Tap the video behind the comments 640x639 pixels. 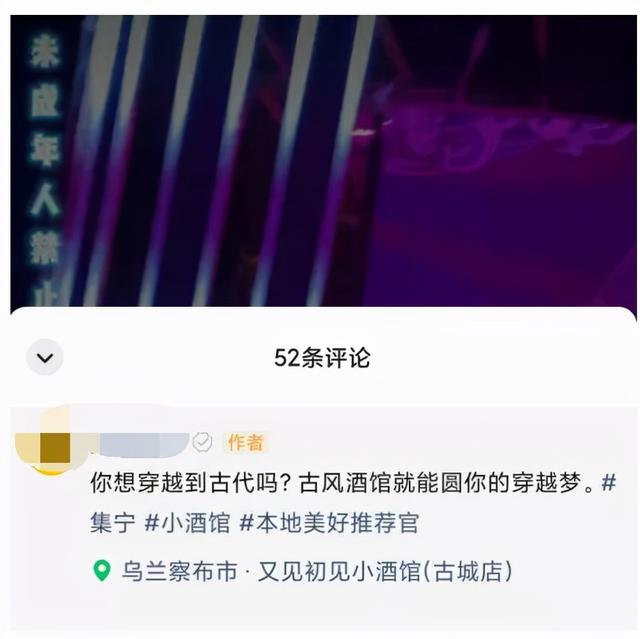320,160
